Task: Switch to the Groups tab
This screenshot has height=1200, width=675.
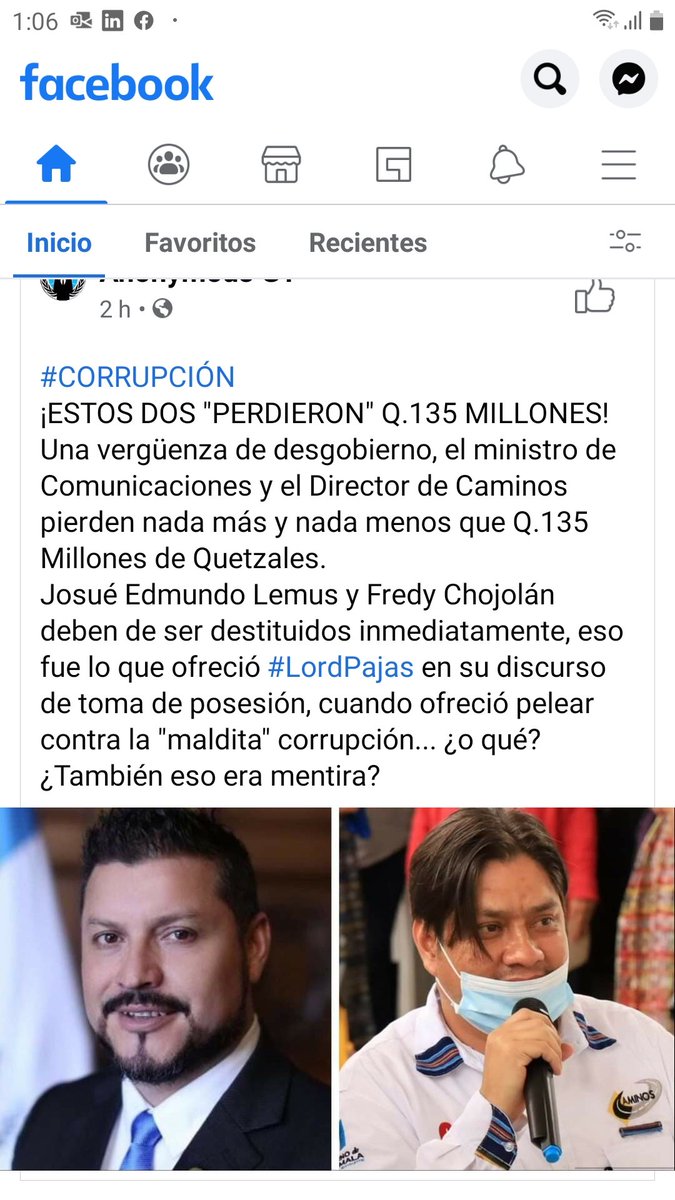Action: point(169,165)
